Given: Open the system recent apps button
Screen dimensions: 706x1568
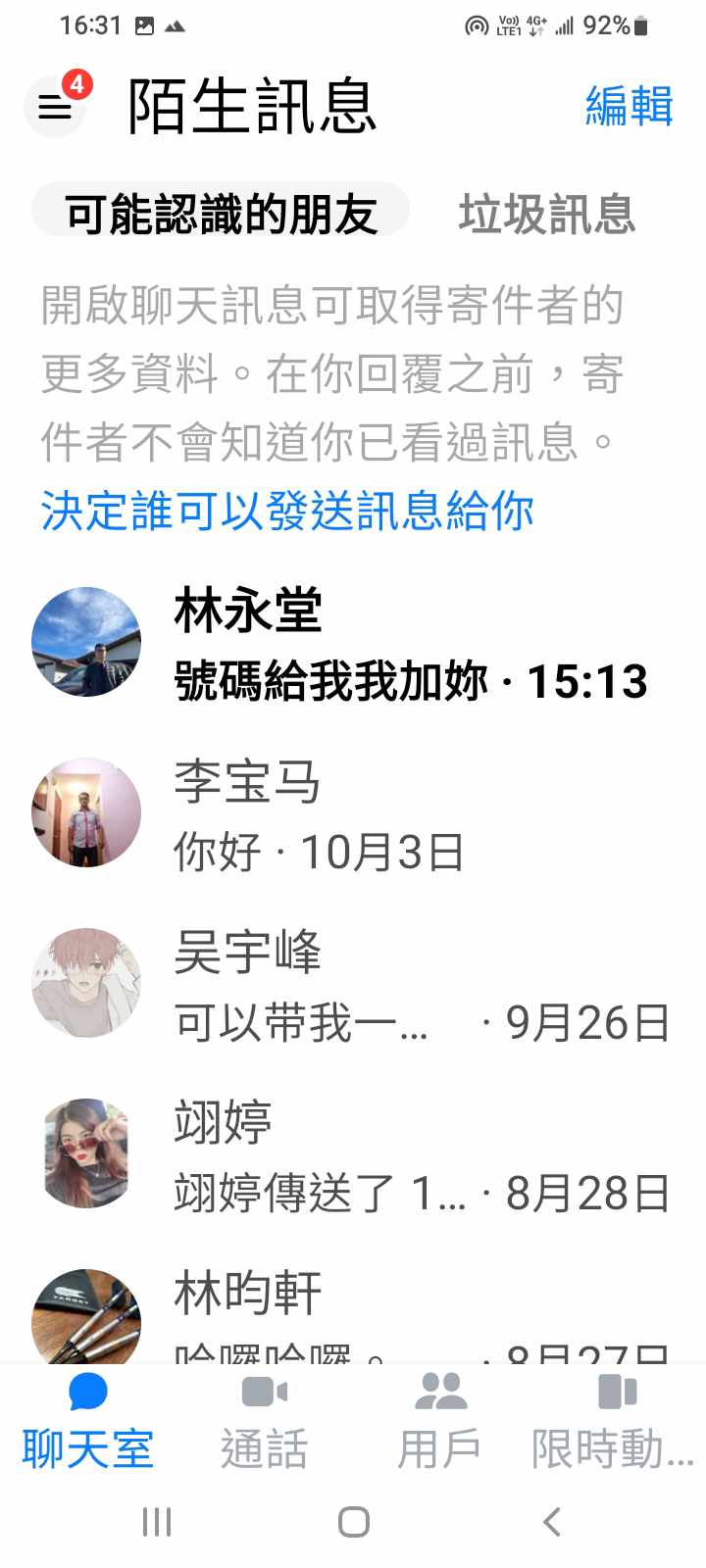Looking at the screenshot, I should pos(157,1522).
